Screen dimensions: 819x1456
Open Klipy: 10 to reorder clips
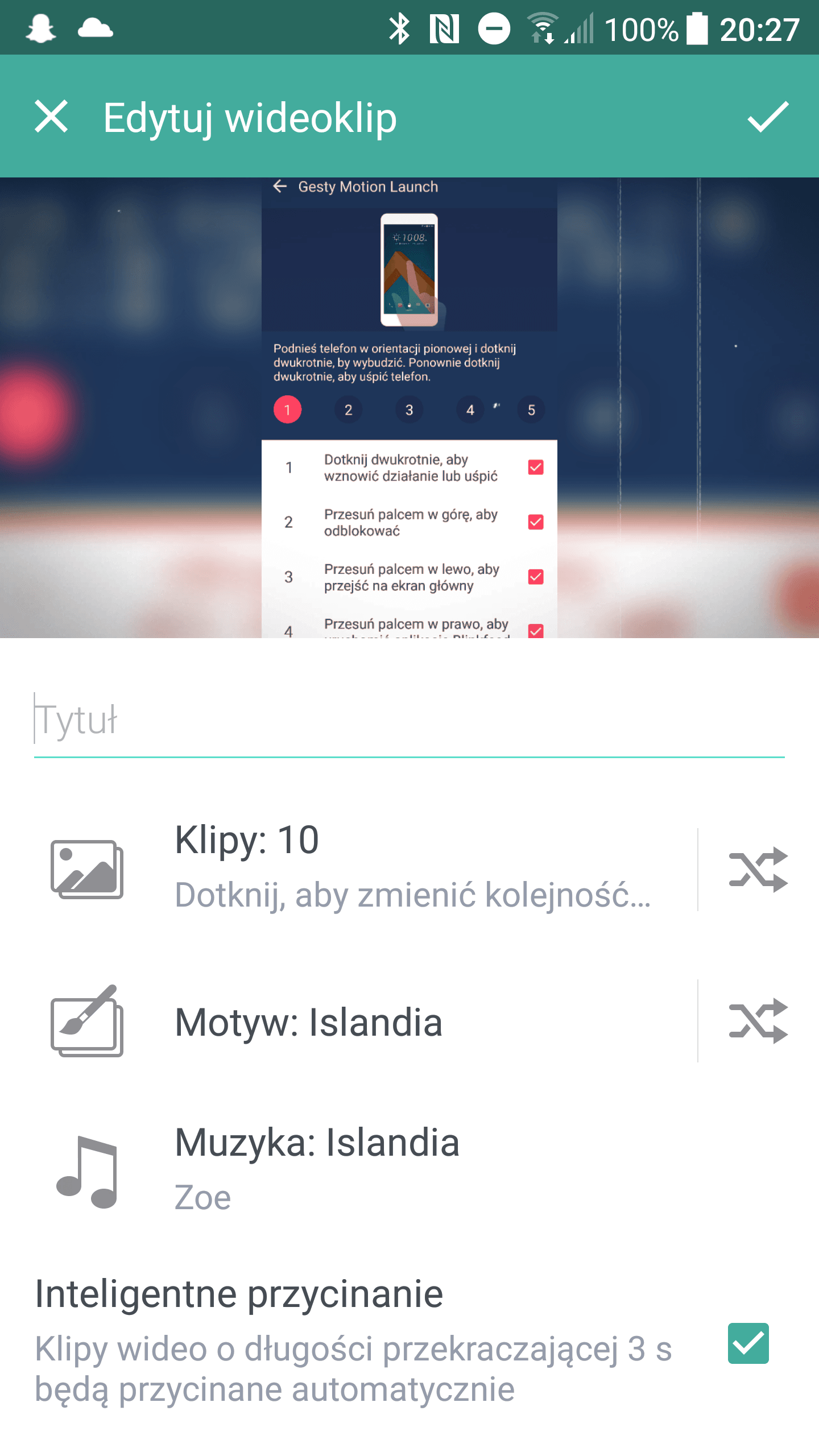point(364,869)
